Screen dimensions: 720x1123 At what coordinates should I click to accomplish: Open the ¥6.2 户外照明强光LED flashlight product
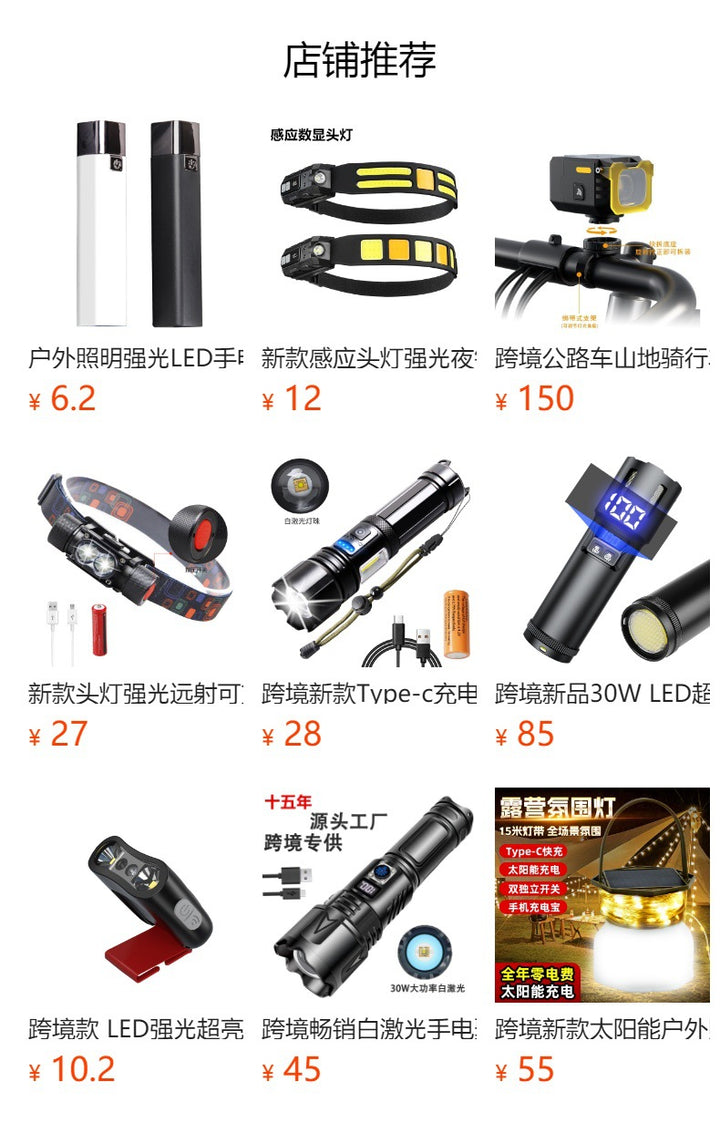(136, 225)
